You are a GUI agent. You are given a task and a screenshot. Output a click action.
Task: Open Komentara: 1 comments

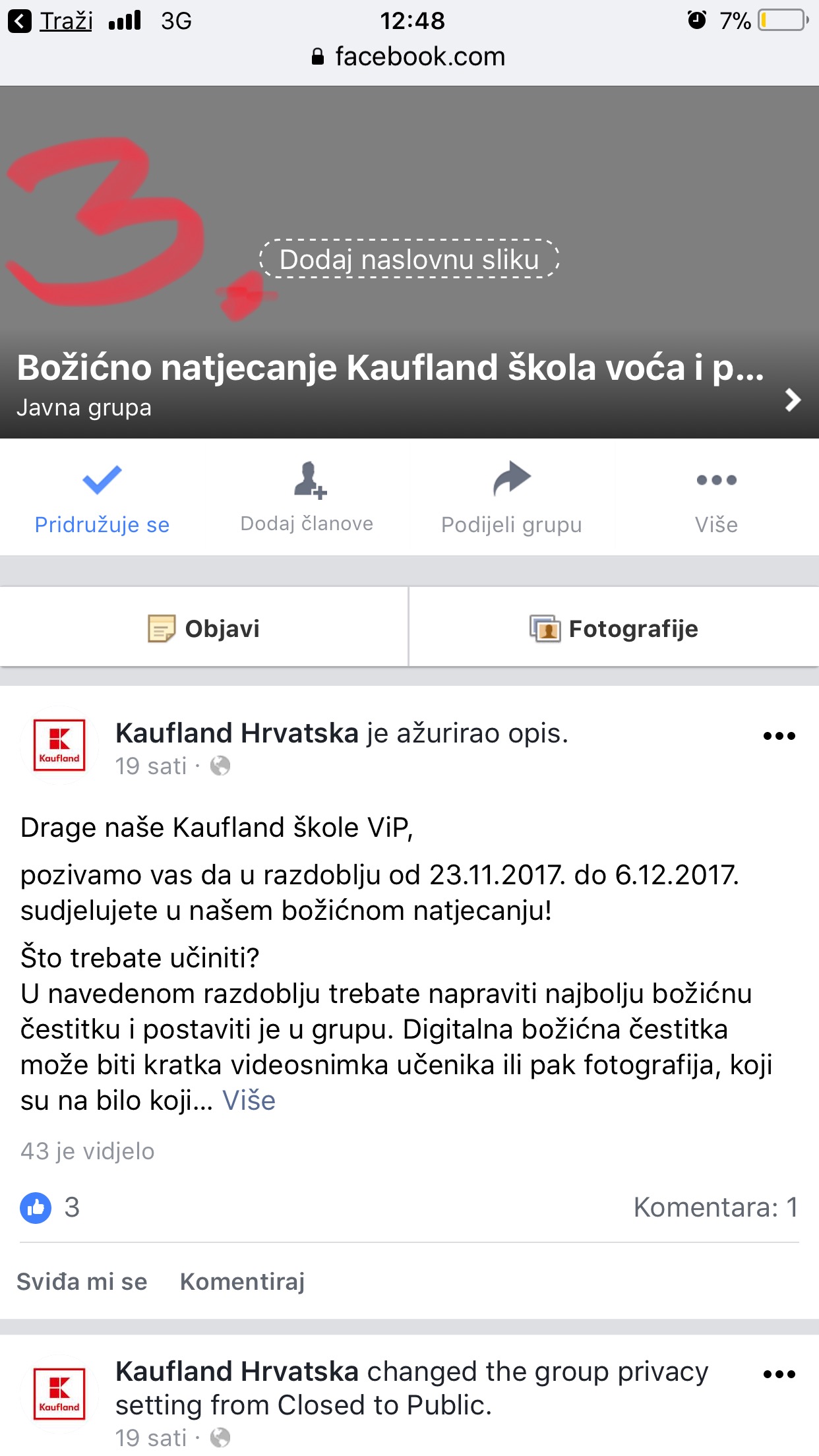pyautogui.click(x=715, y=1207)
